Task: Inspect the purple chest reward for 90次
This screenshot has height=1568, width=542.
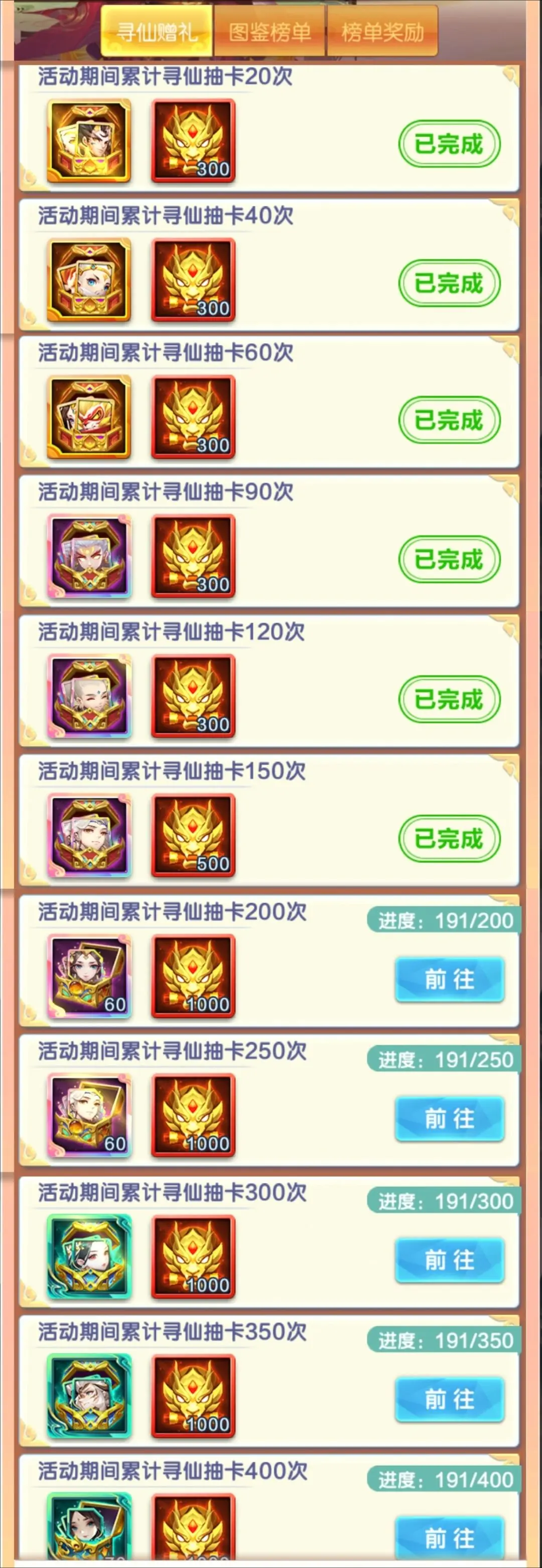Action: [89, 556]
